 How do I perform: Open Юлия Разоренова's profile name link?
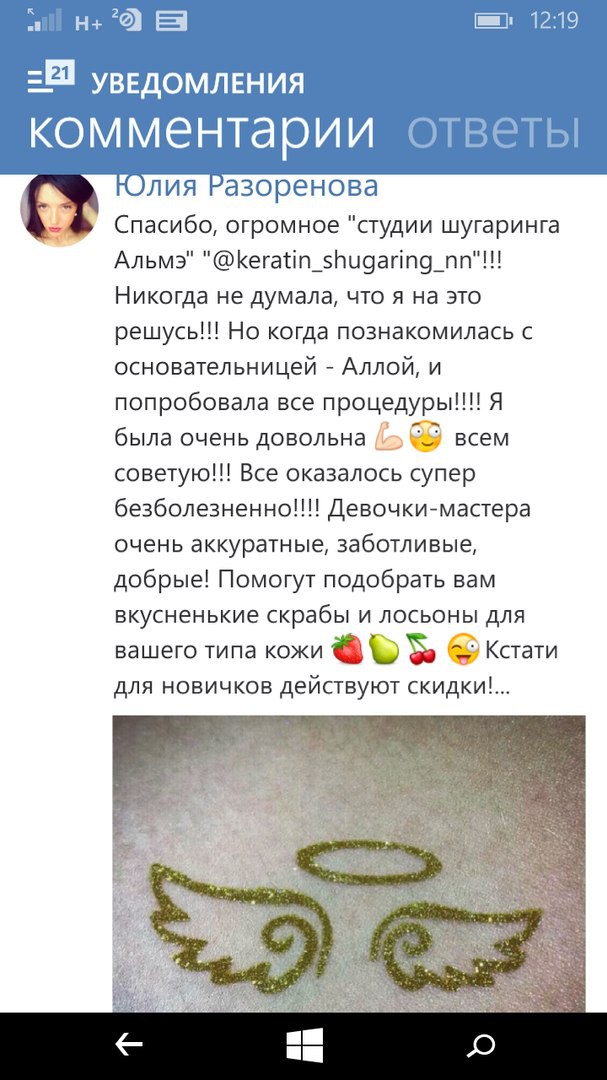click(x=247, y=186)
